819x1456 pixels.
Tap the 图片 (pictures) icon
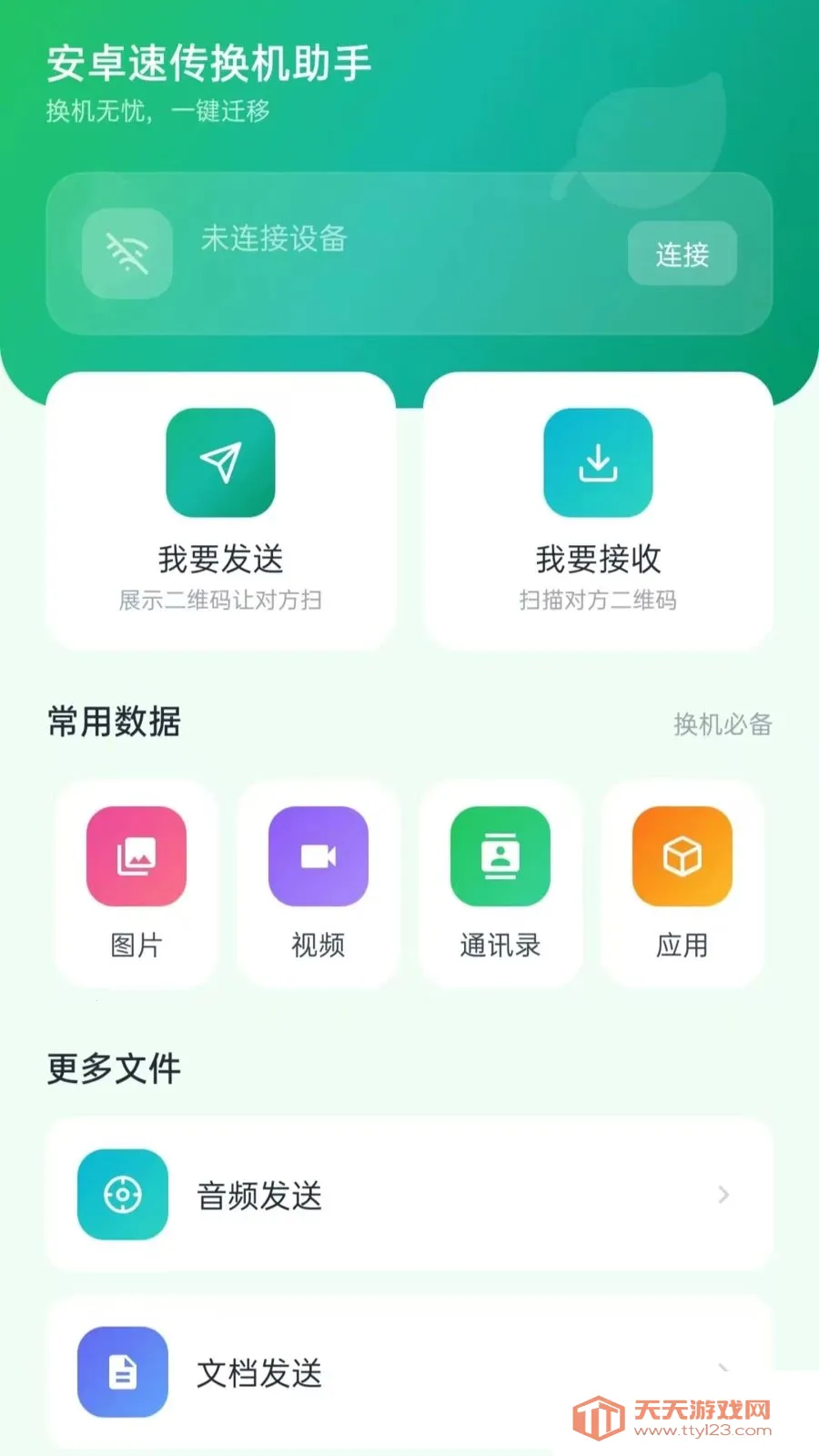point(136,855)
